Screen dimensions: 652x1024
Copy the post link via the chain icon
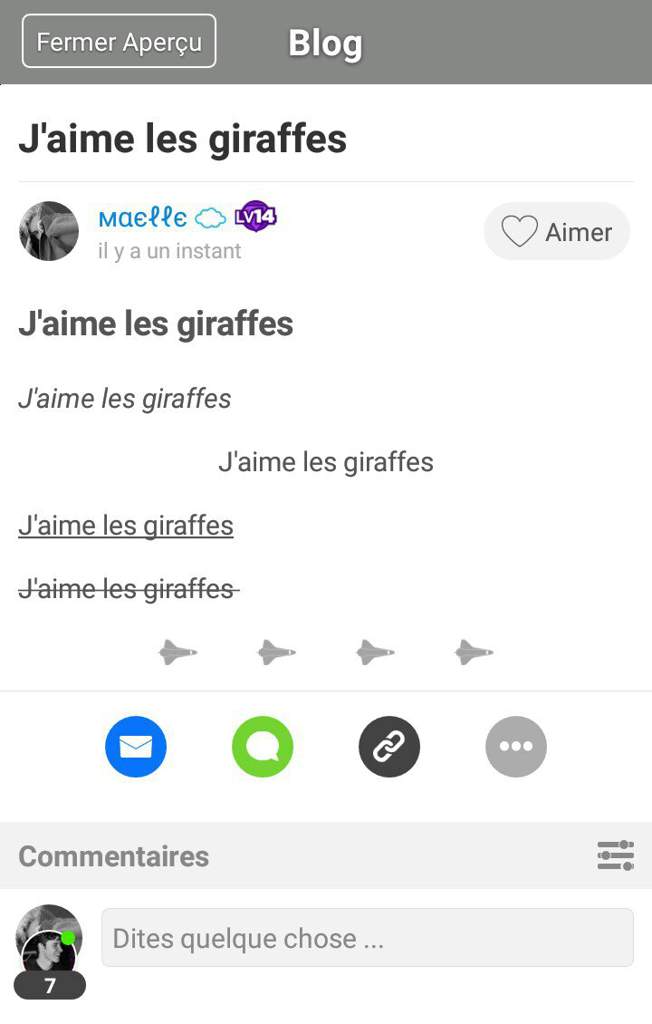(389, 747)
